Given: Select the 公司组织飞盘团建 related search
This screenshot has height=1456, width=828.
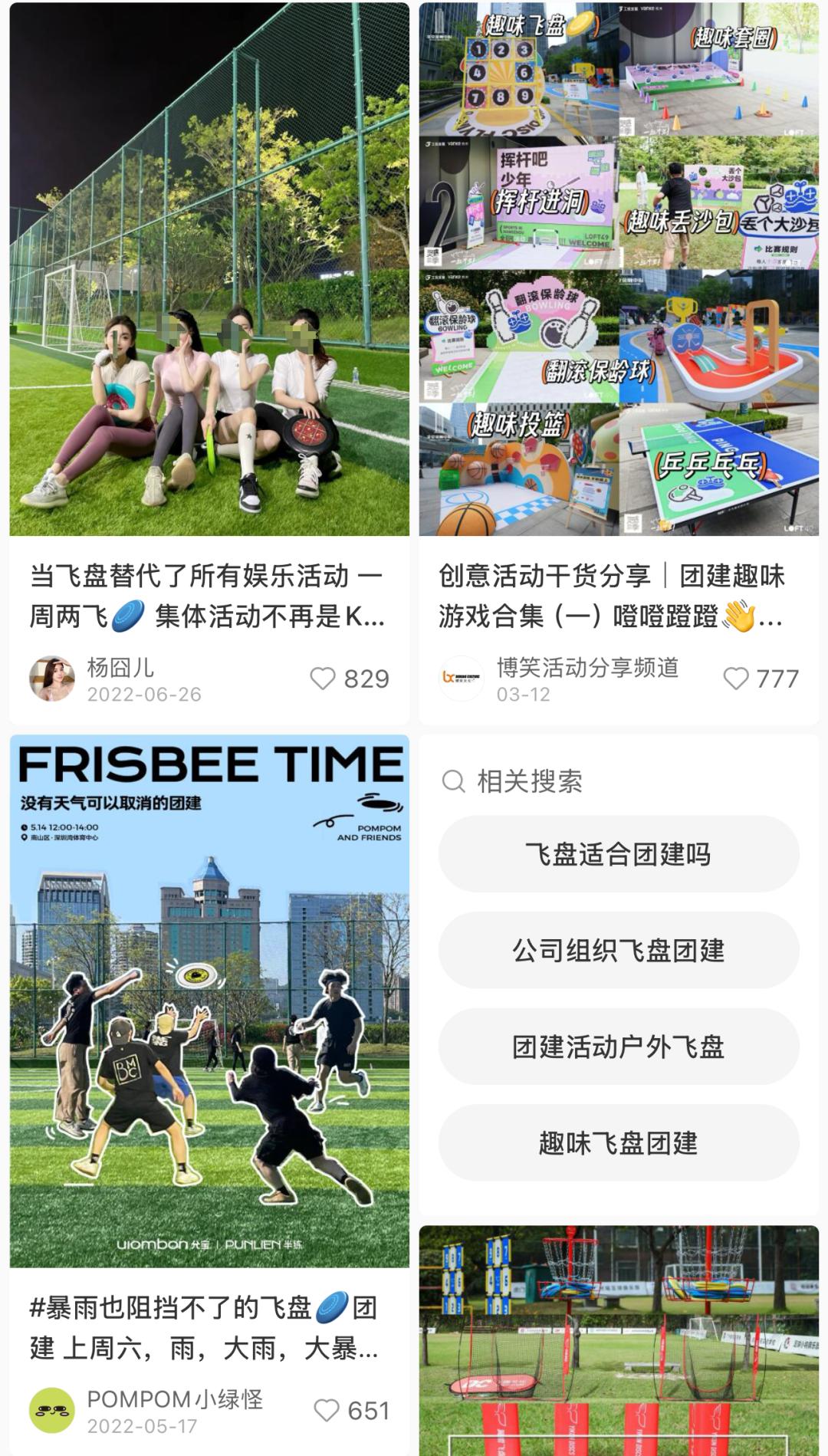Looking at the screenshot, I should [x=618, y=951].
